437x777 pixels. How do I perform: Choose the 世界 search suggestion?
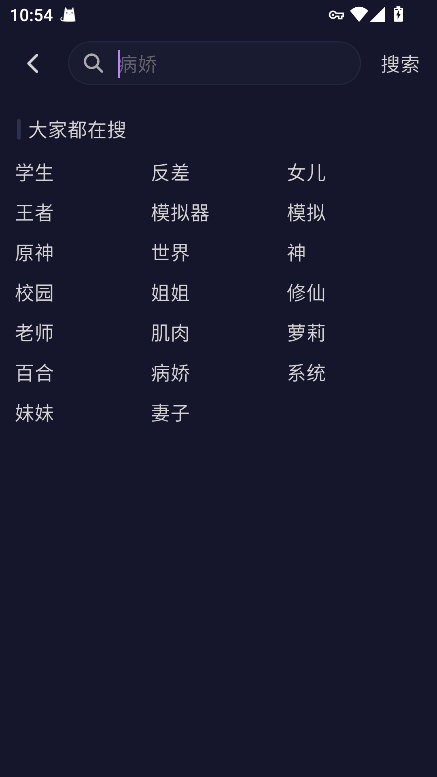(x=170, y=253)
